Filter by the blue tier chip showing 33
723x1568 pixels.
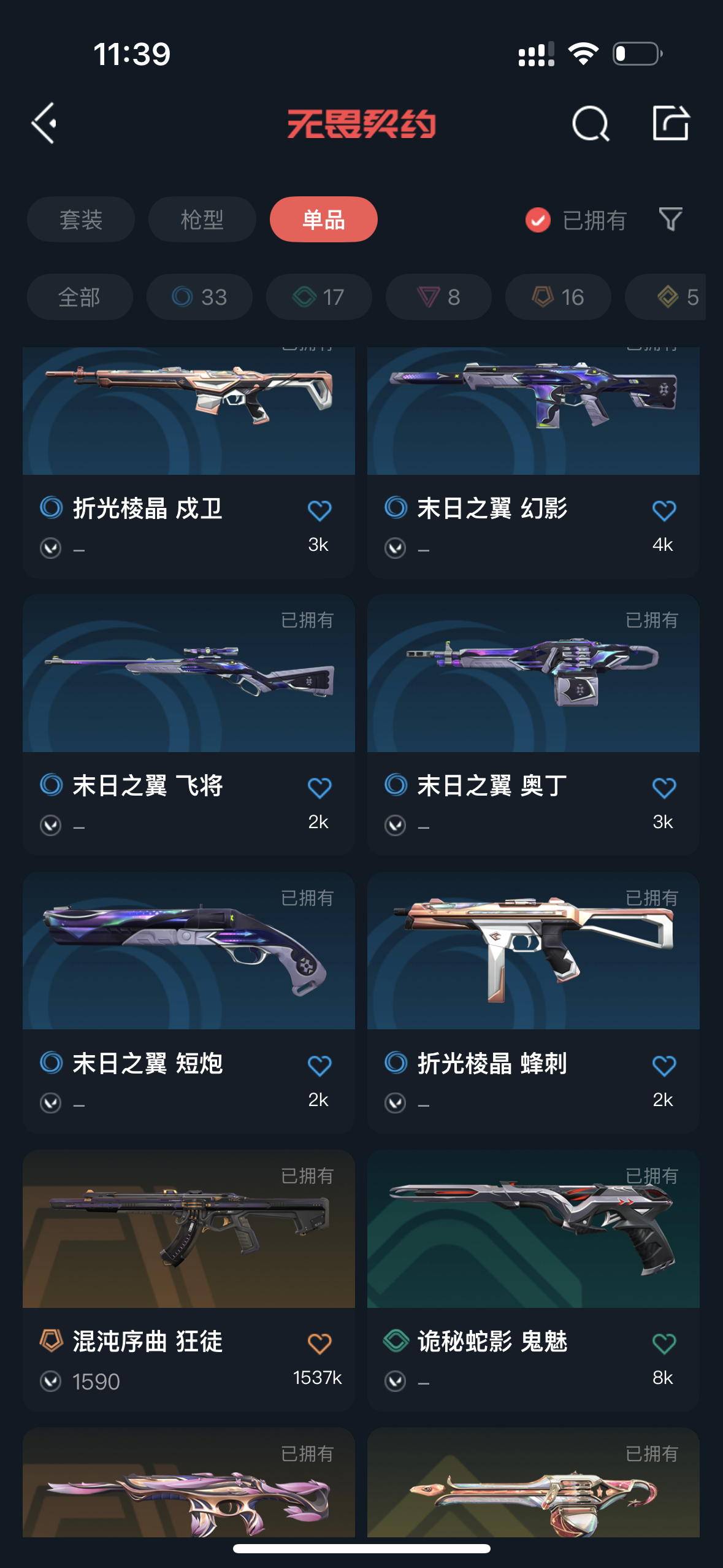click(x=199, y=297)
